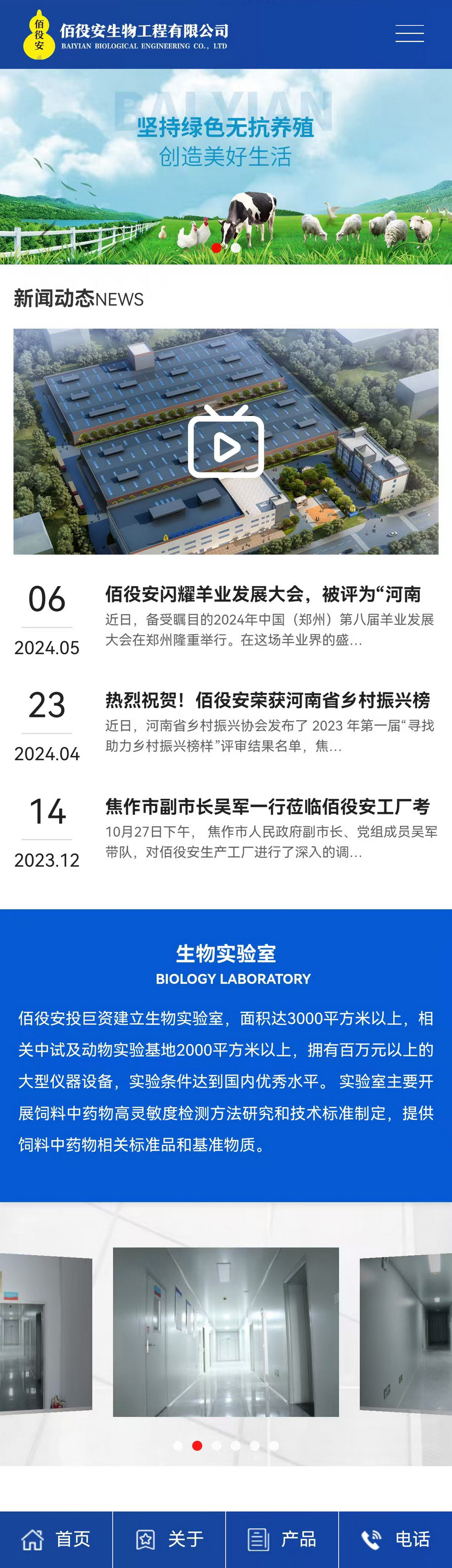
Task: Open article on 副市长吴军 factory visit
Action: (x=267, y=807)
